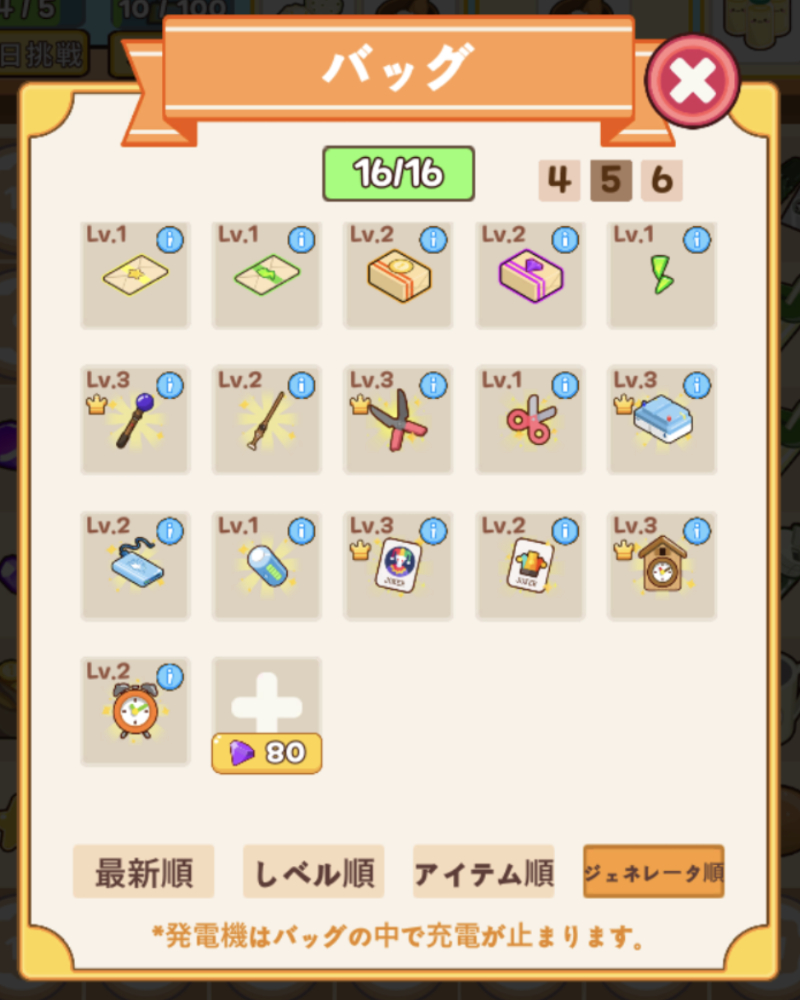800x1000 pixels.
Task: Switch to bag page 4
Action: coord(559,181)
